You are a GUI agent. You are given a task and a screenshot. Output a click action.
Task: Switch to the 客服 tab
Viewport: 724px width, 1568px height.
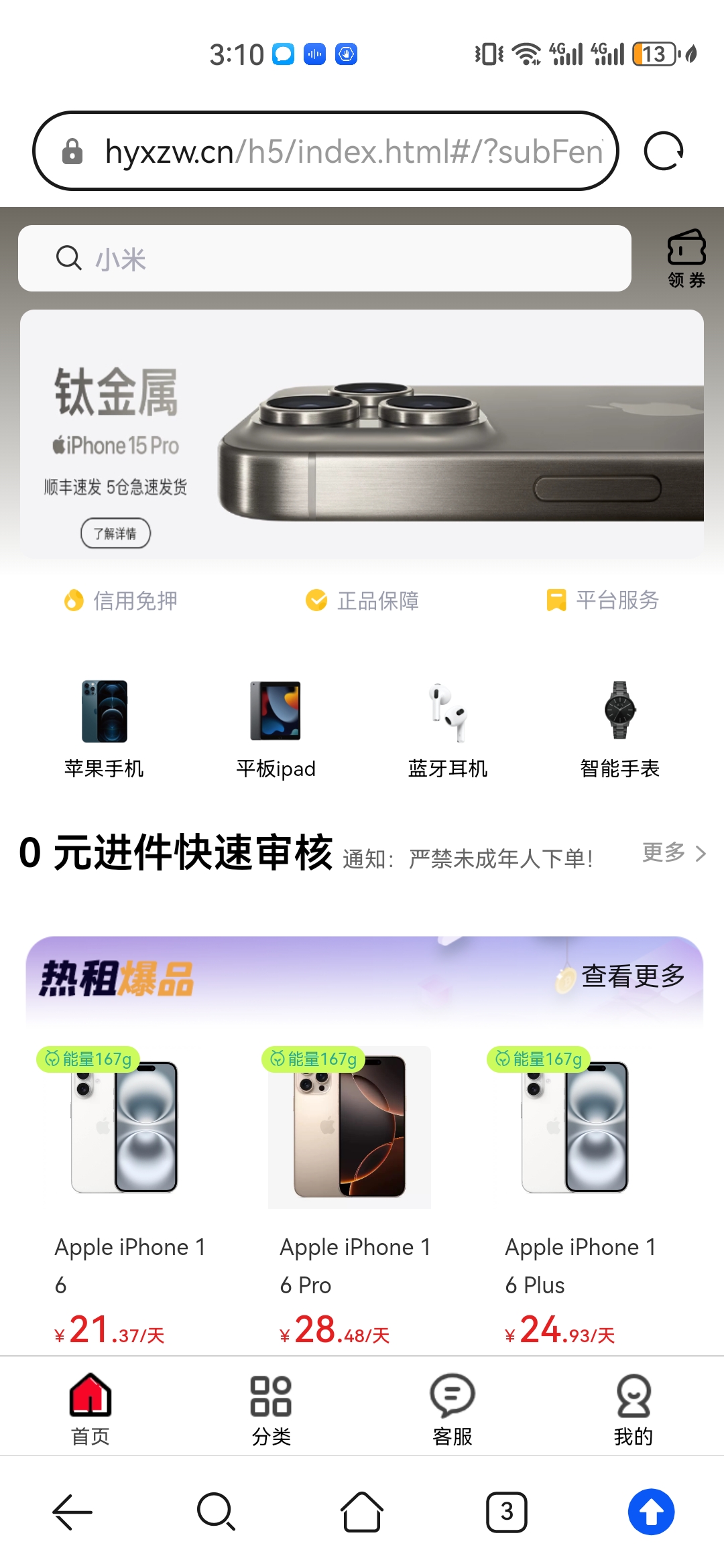[452, 1409]
